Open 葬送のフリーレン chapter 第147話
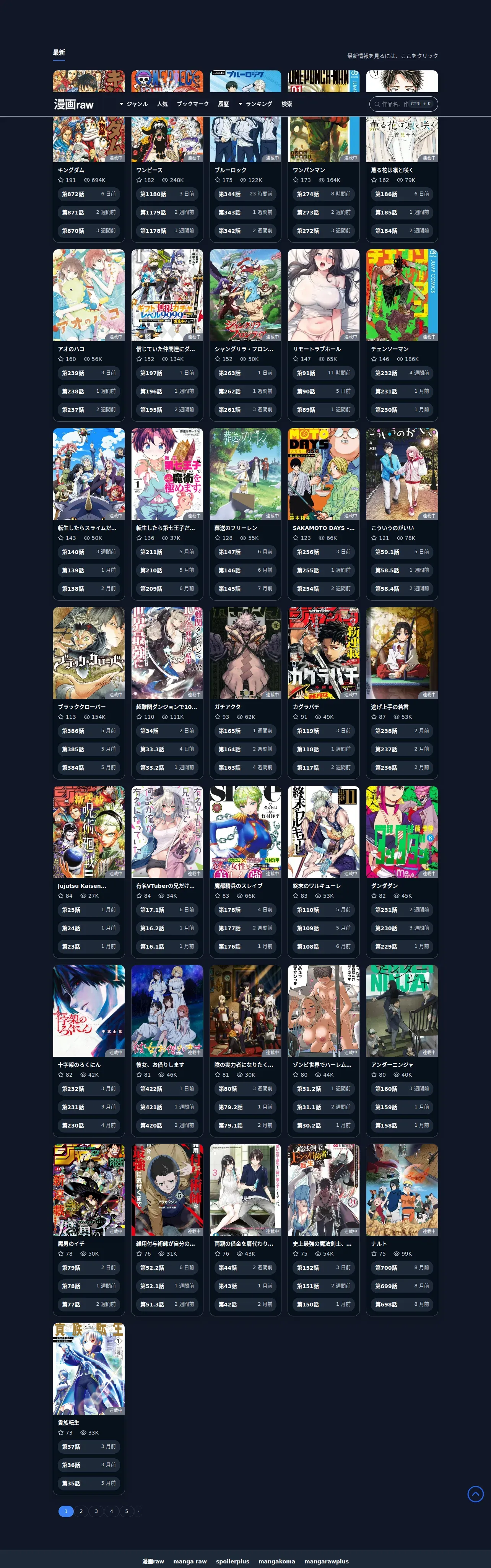The width and height of the screenshot is (491, 1568). [x=246, y=552]
